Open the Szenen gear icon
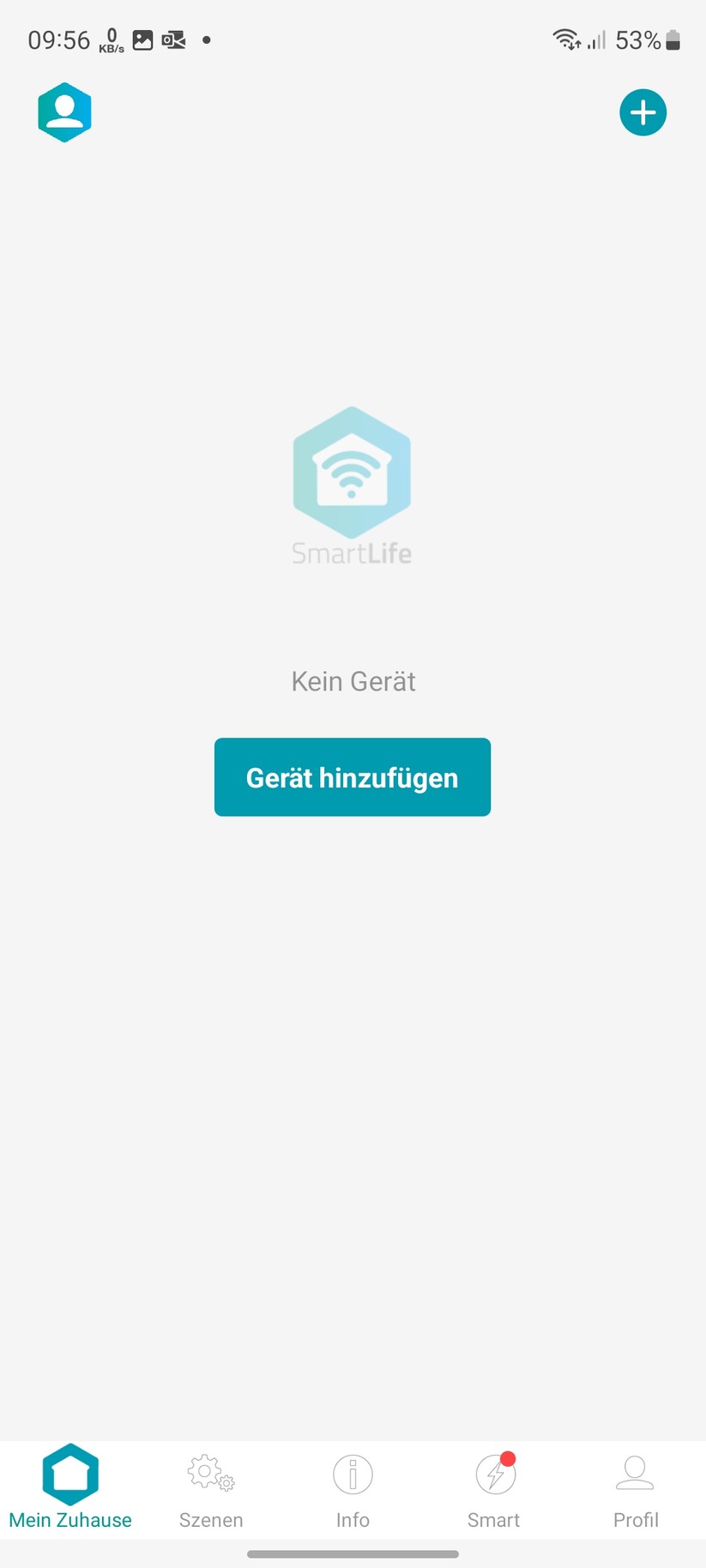The height and width of the screenshot is (1568, 706). [x=210, y=1472]
